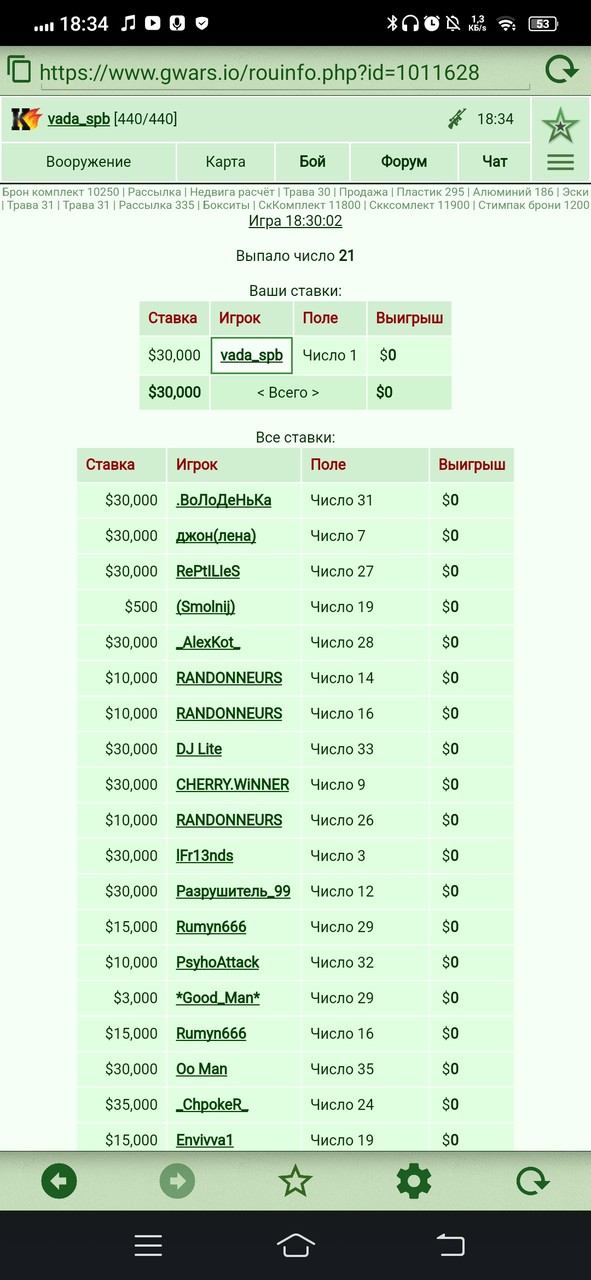
Task: Bookmark page with bottom star icon
Action: [295, 1181]
